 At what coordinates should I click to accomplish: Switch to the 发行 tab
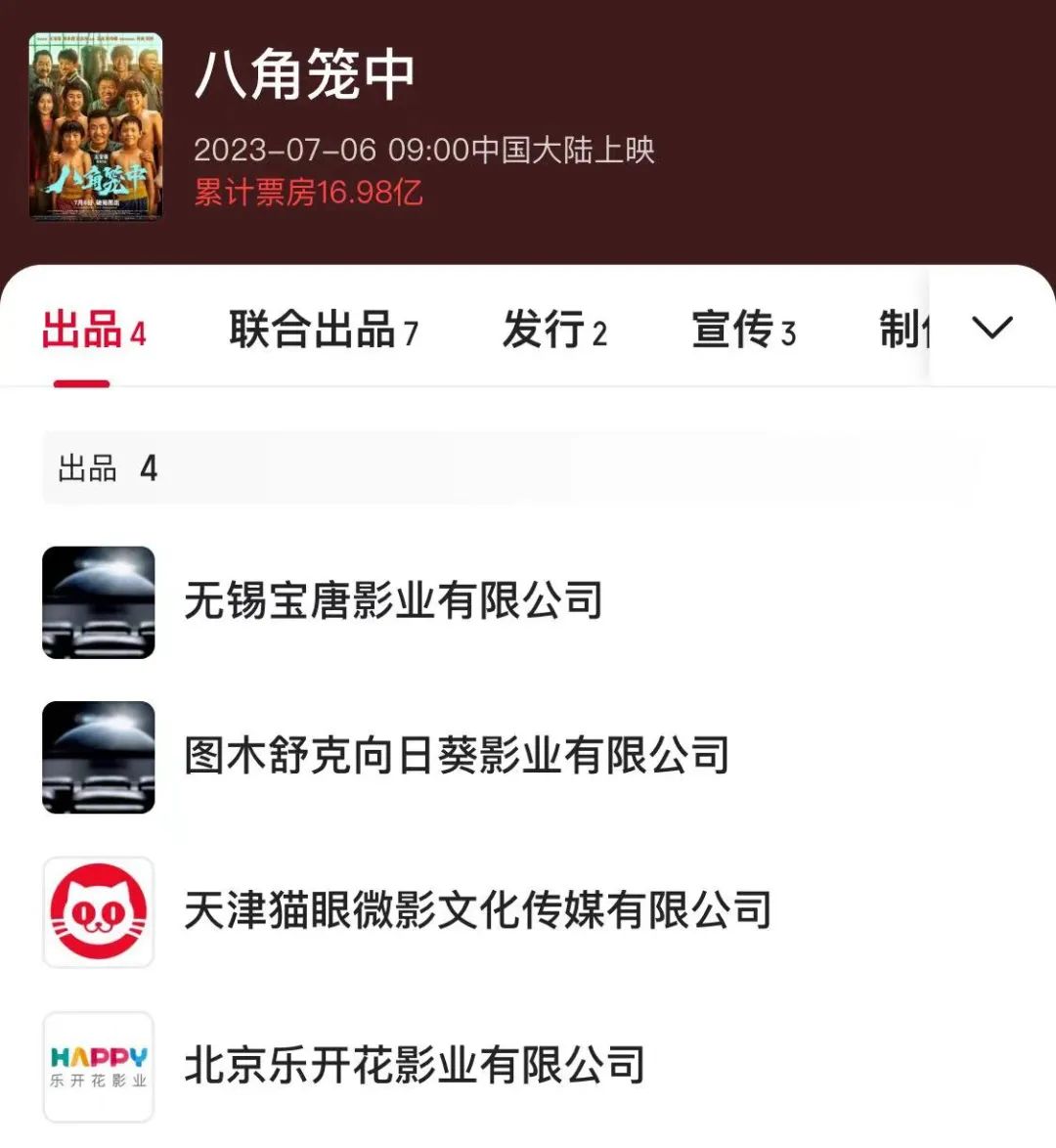[554, 330]
